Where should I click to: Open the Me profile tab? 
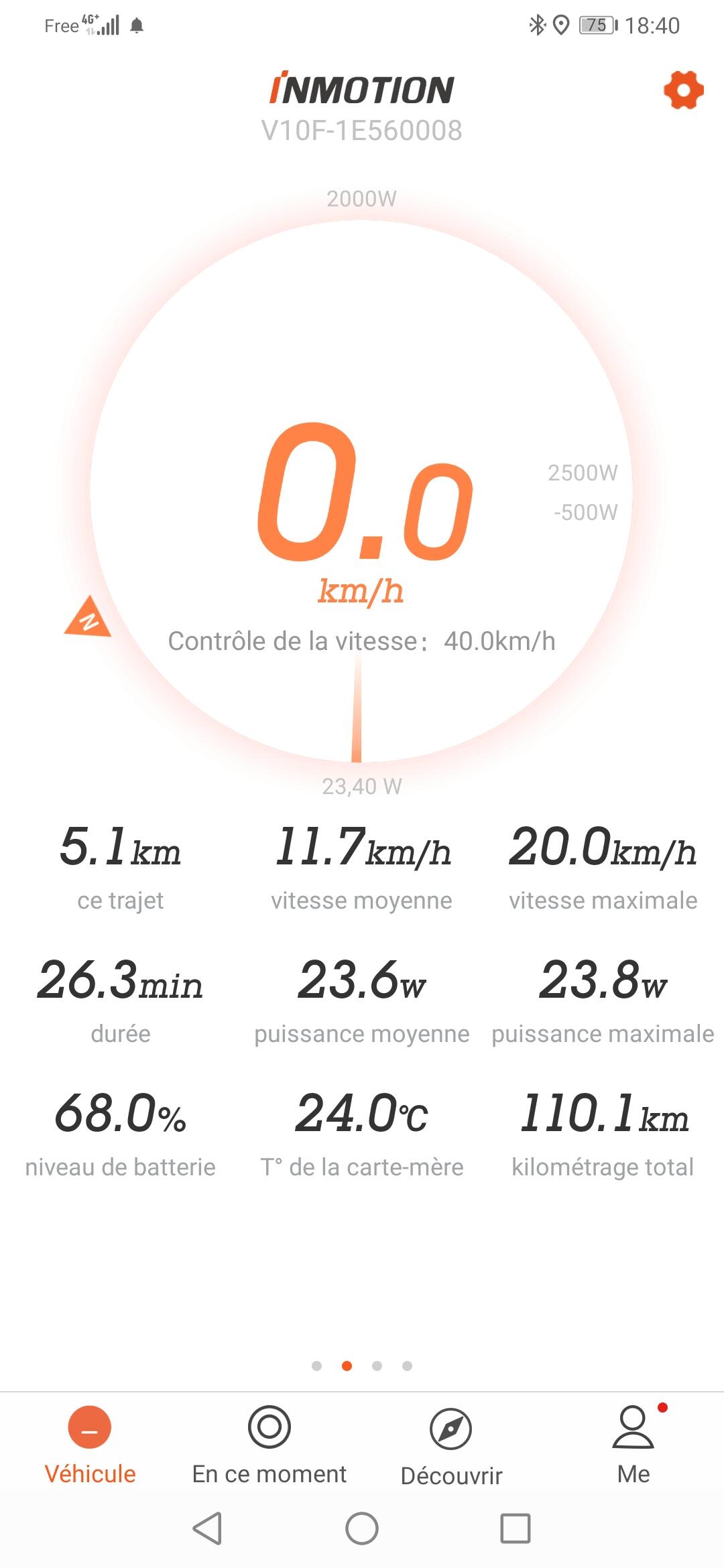pos(633,1445)
